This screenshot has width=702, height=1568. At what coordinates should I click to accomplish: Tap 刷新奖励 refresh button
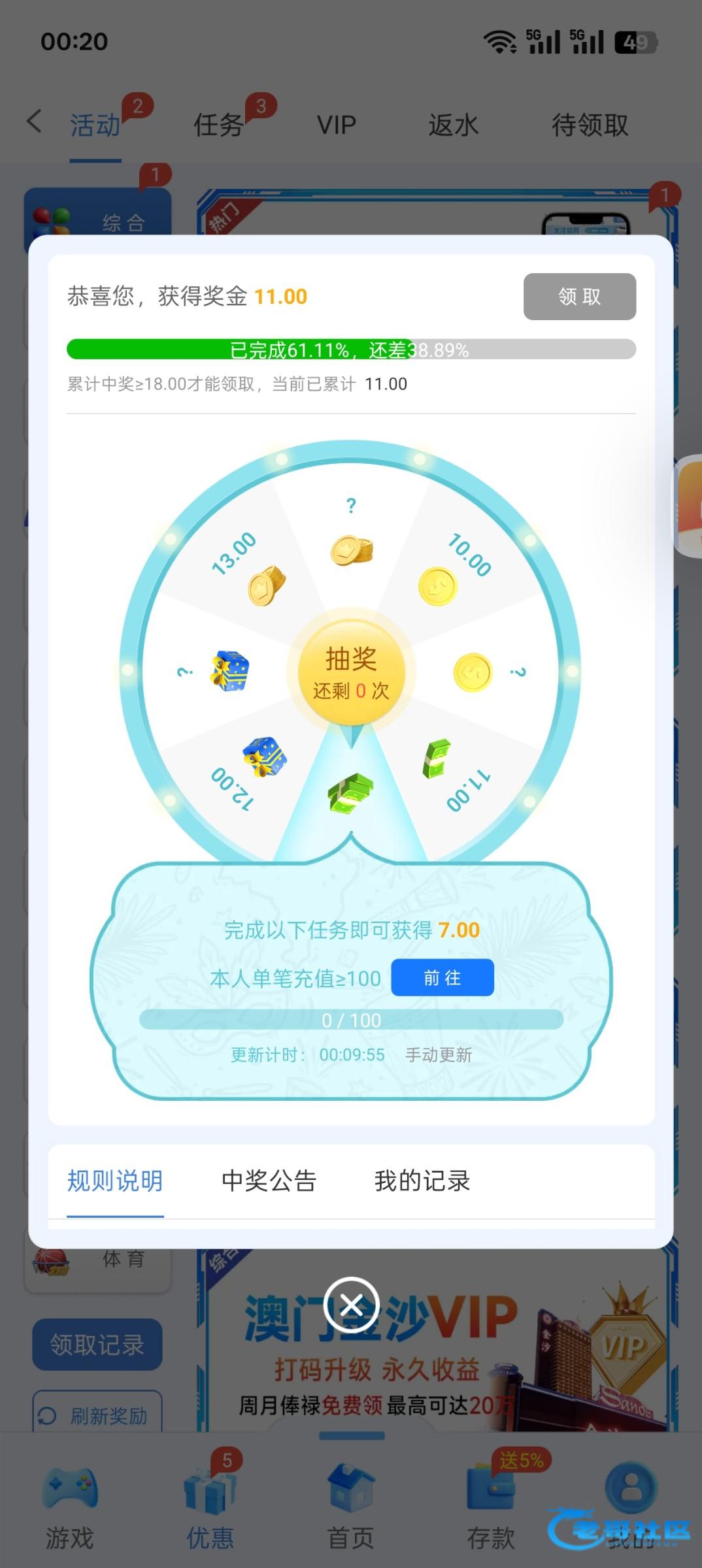(97, 1415)
